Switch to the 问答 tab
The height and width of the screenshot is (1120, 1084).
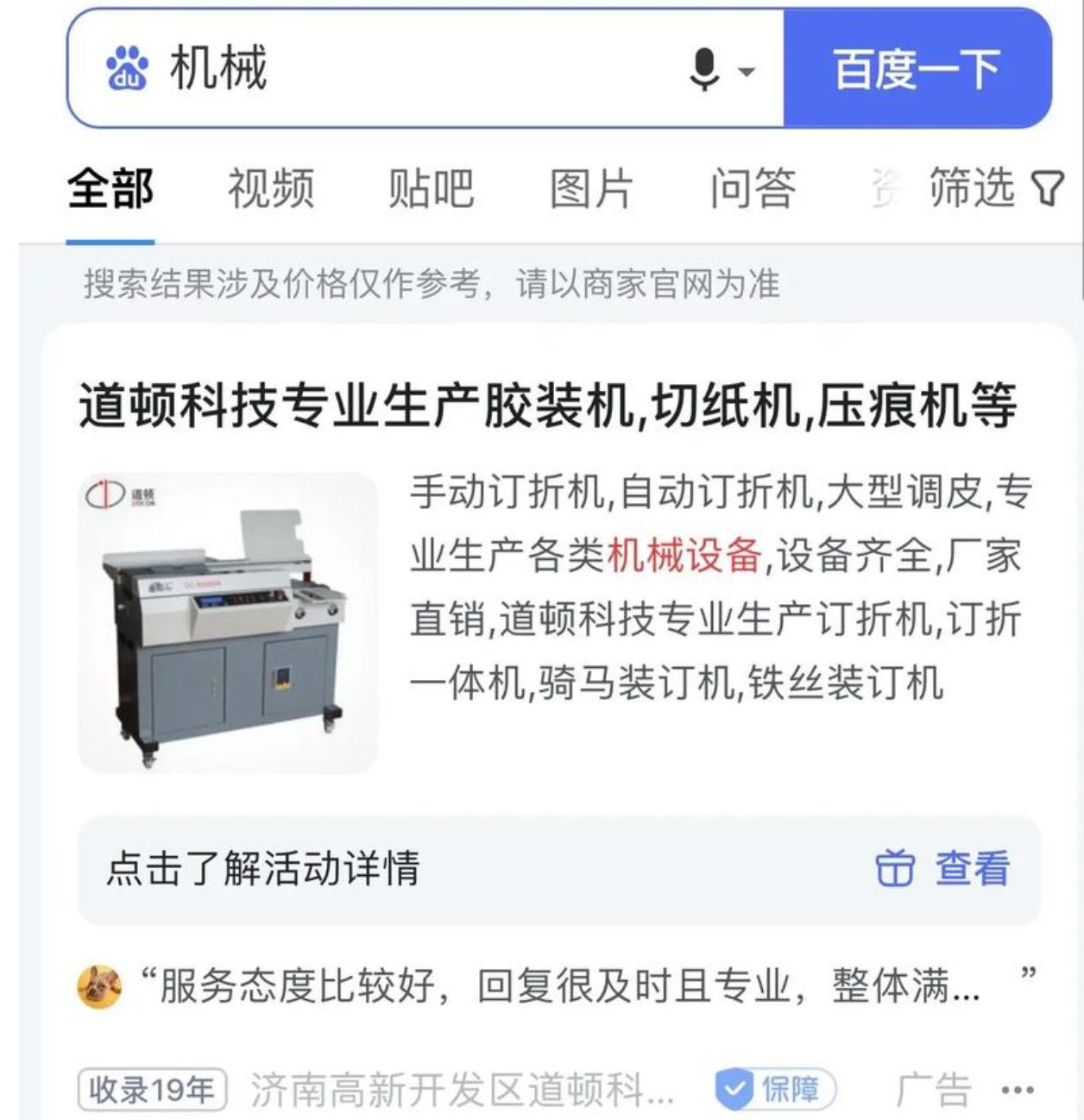(x=752, y=188)
